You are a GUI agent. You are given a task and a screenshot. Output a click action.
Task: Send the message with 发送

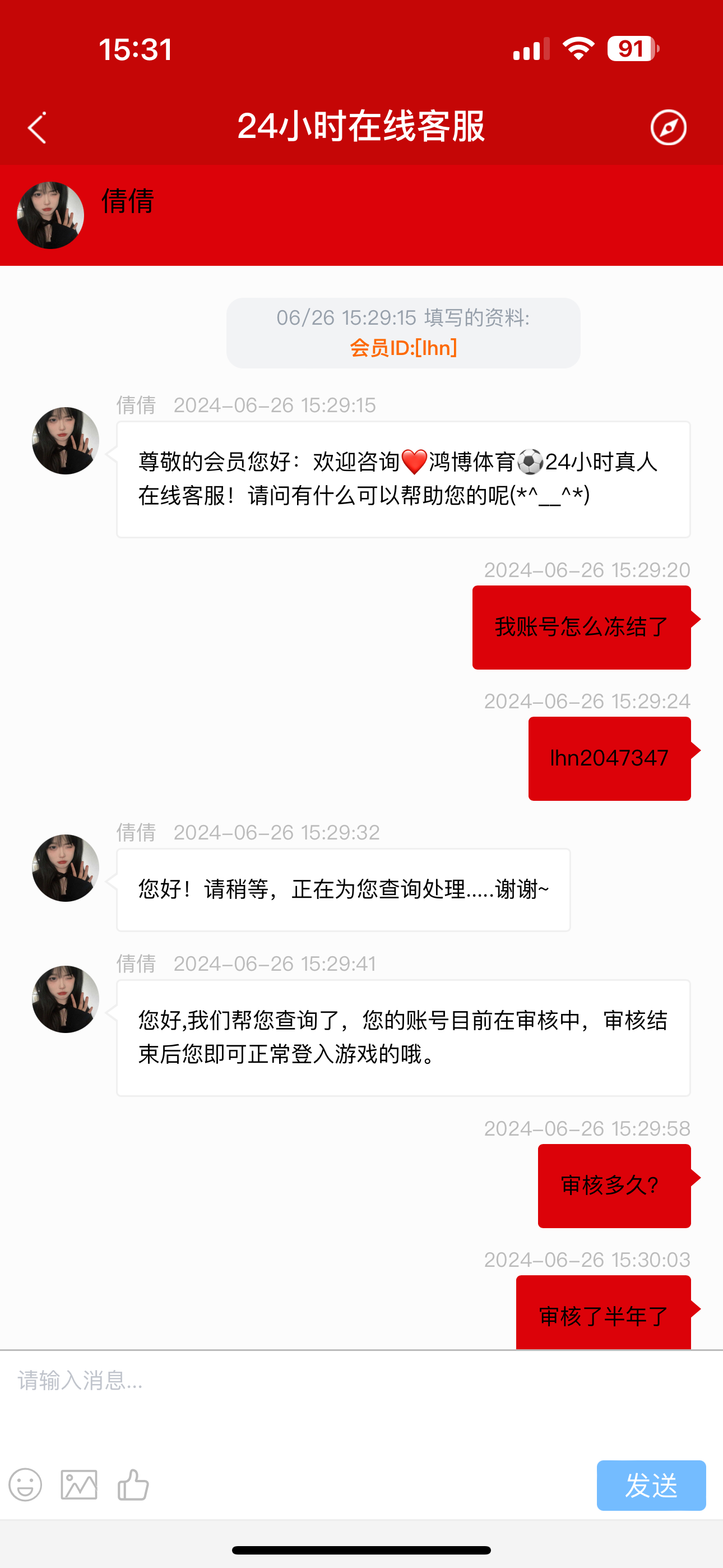pos(651,1485)
